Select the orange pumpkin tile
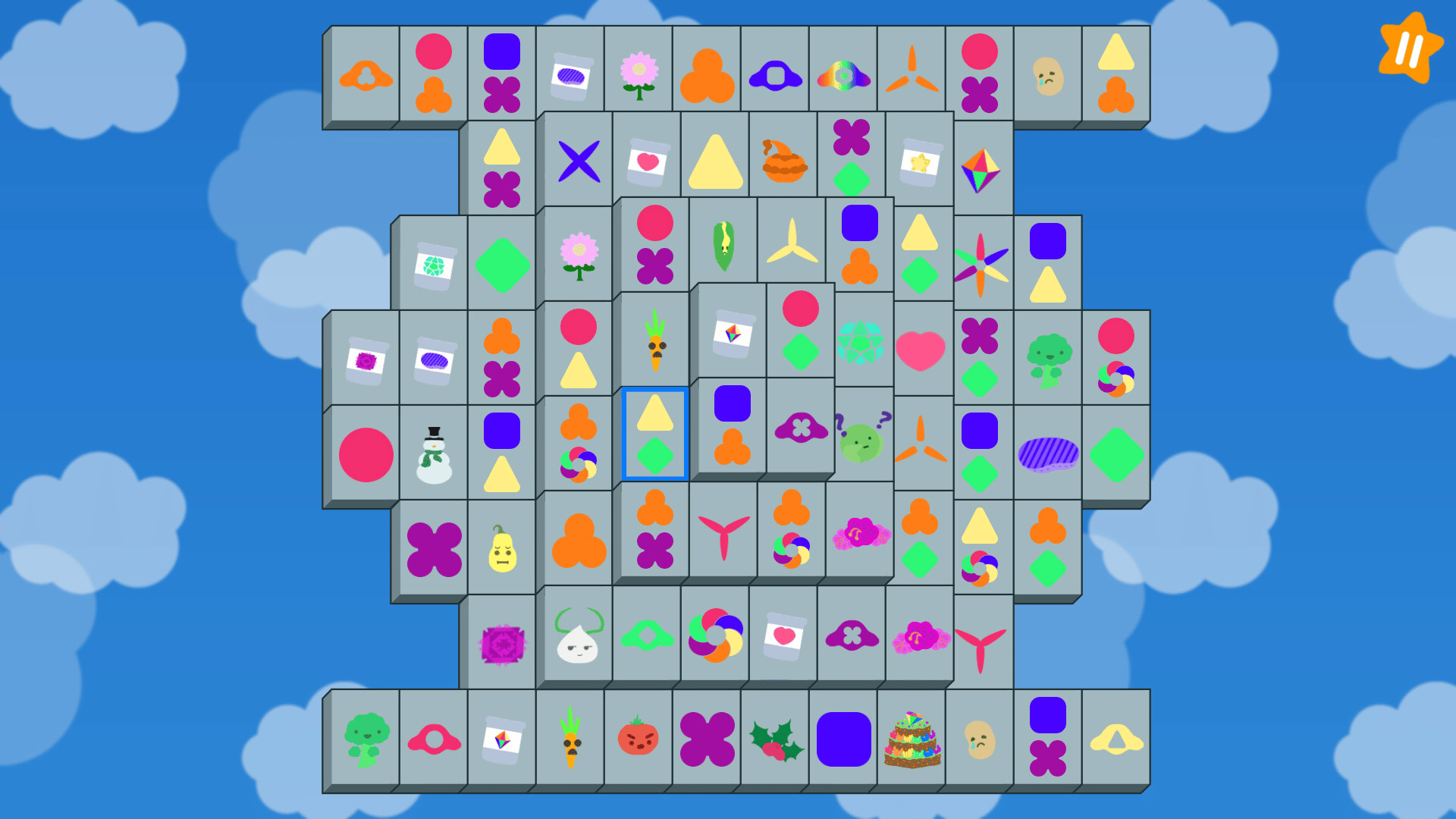Viewport: 1456px width, 819px height. click(x=783, y=161)
